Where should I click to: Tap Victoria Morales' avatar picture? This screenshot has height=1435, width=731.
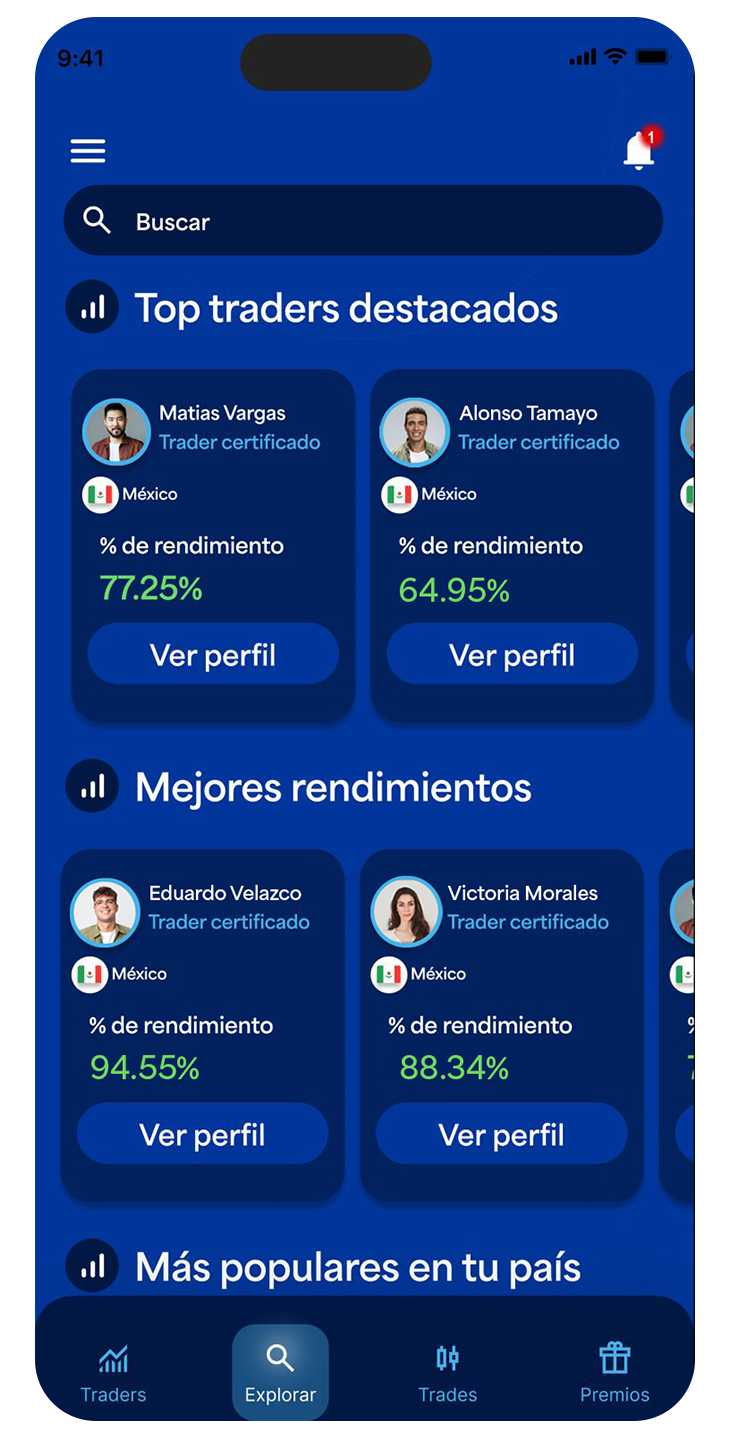click(405, 911)
